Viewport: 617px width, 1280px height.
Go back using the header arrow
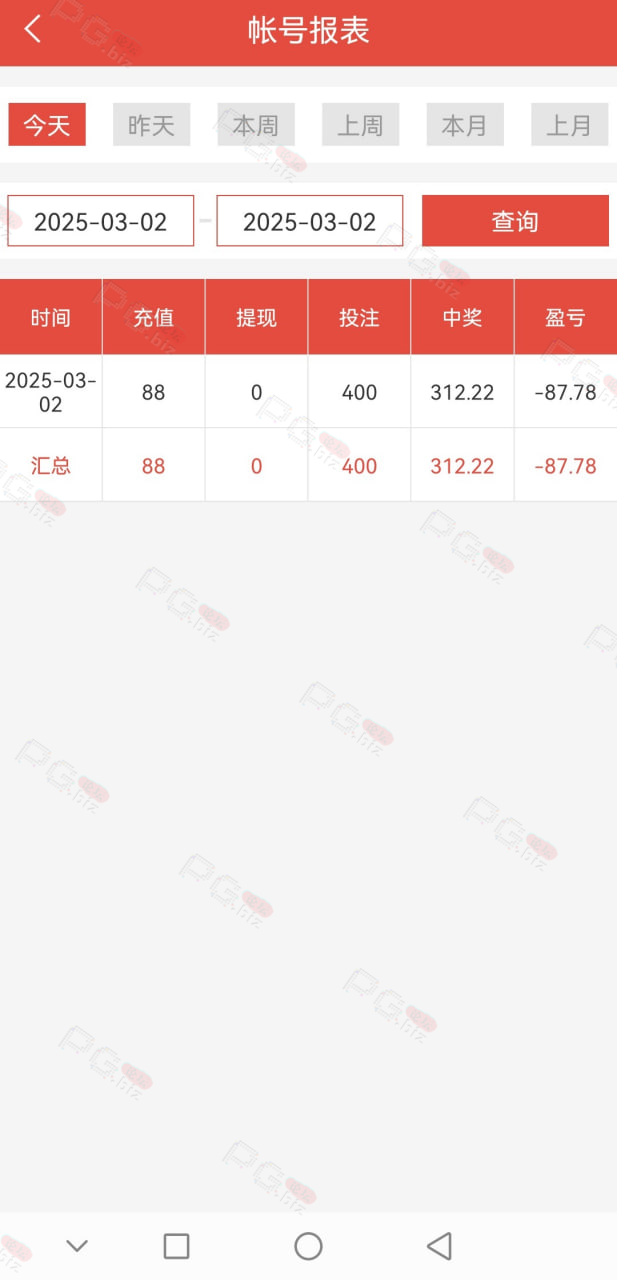click(33, 29)
